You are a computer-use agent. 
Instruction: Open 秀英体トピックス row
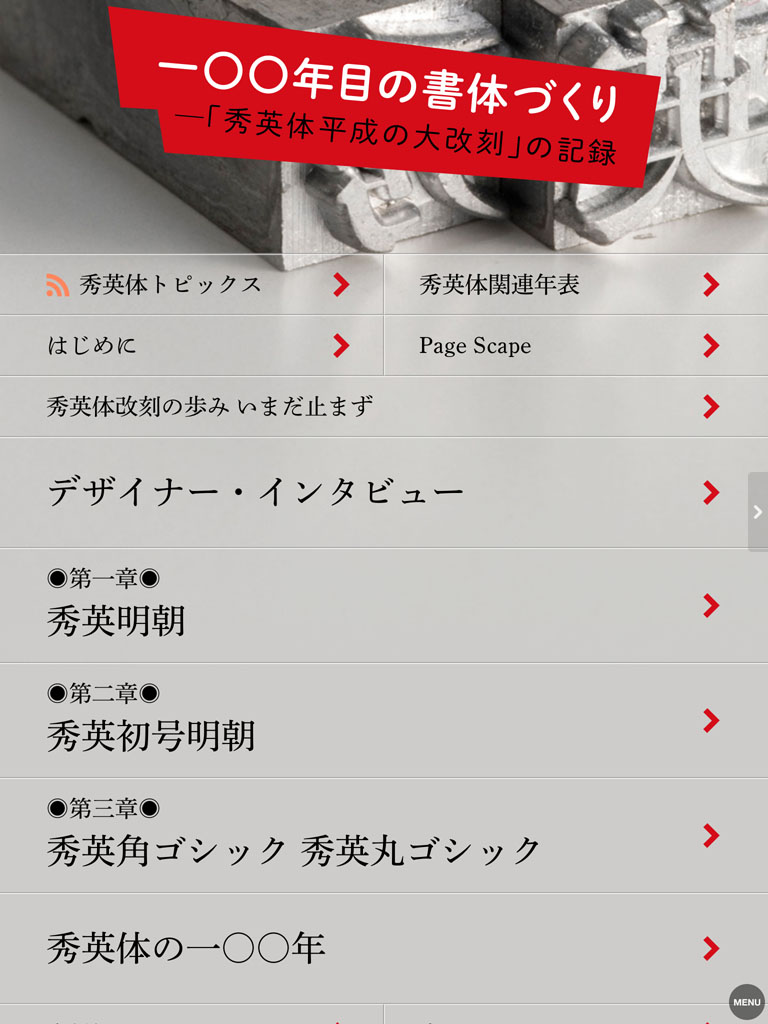pos(191,285)
